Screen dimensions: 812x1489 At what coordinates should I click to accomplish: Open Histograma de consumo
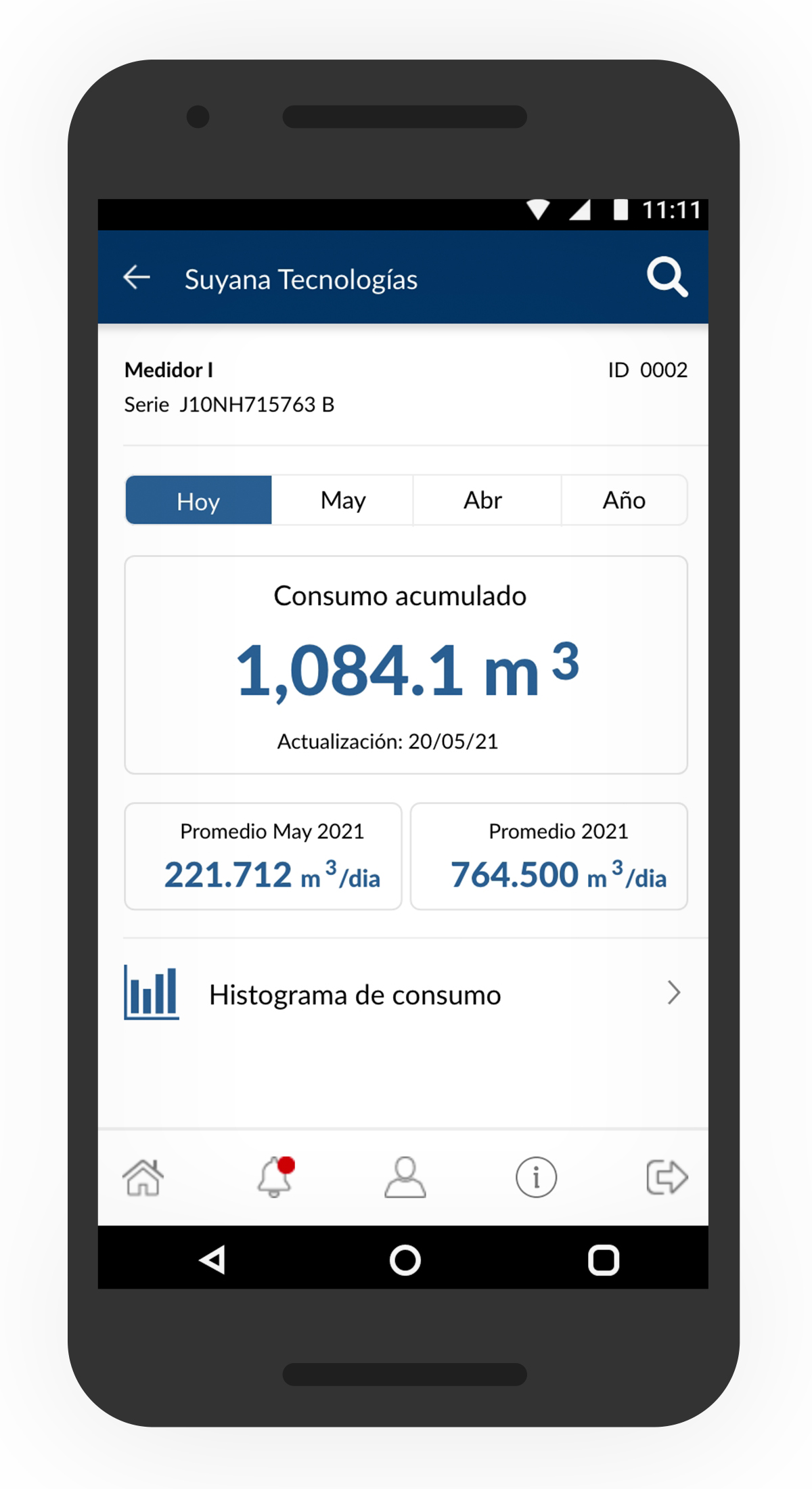tap(403, 994)
